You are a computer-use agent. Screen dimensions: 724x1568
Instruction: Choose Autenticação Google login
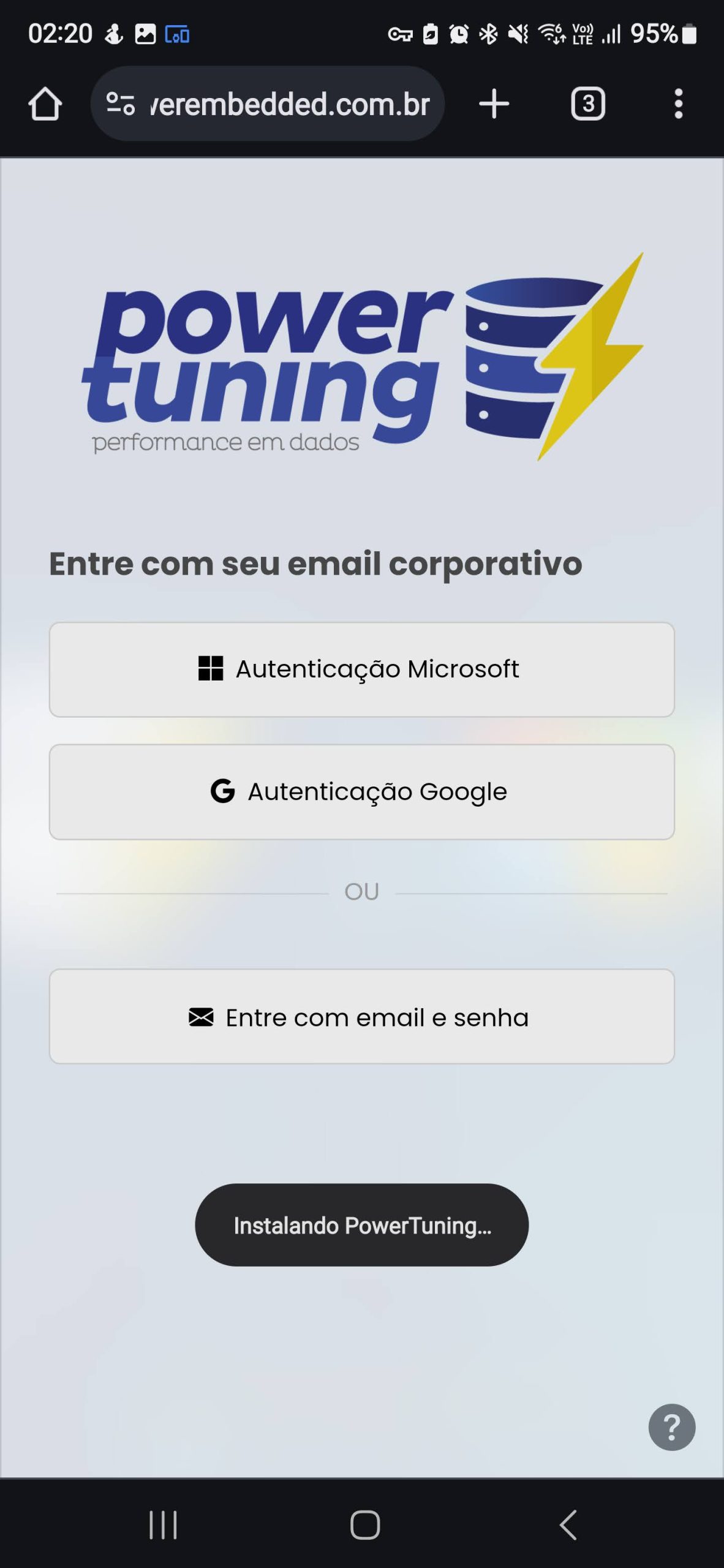361,792
